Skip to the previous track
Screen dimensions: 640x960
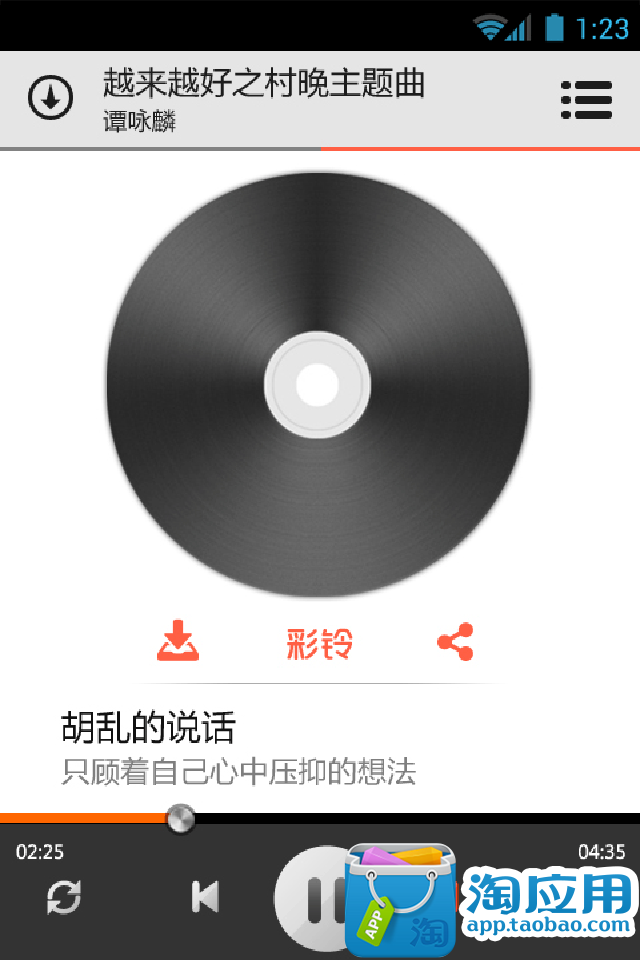(205, 897)
